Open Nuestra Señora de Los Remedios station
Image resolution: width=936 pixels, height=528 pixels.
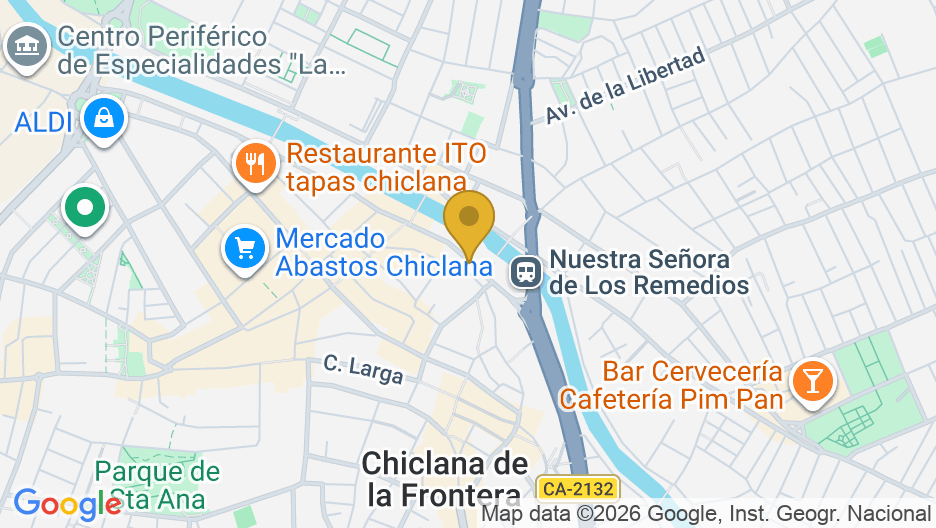click(526, 271)
